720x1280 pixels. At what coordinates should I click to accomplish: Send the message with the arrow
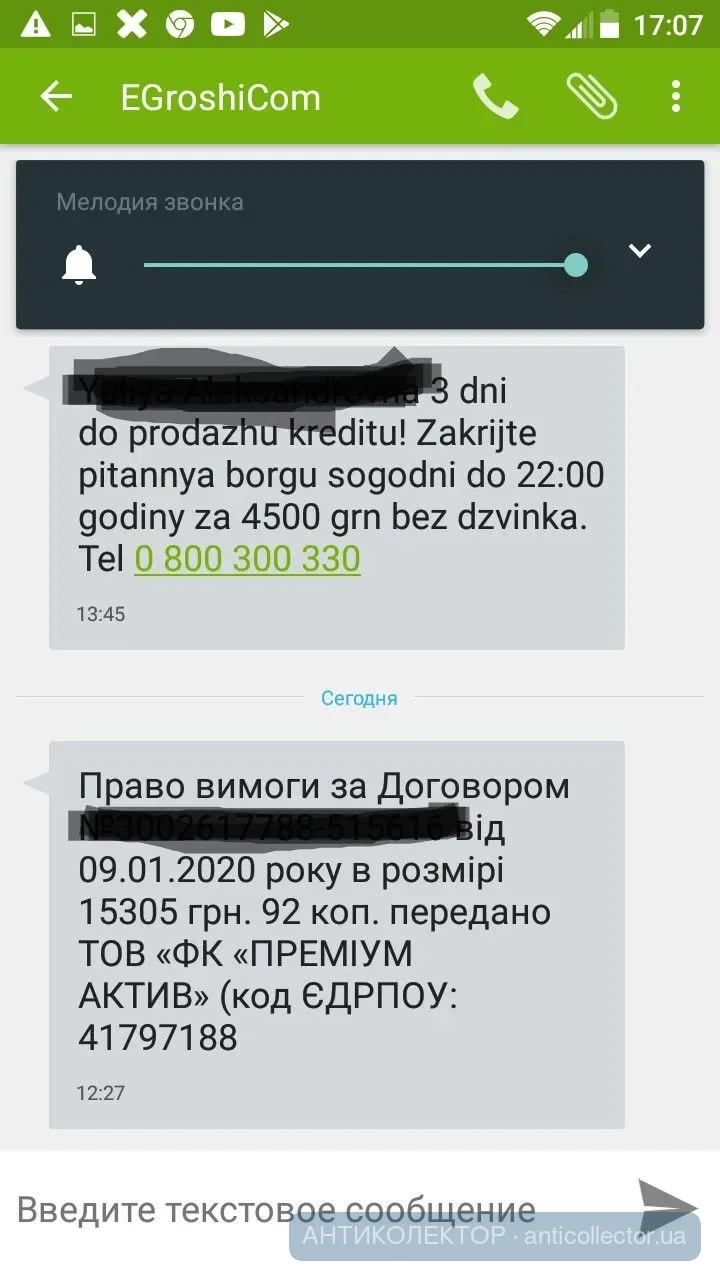click(666, 1206)
